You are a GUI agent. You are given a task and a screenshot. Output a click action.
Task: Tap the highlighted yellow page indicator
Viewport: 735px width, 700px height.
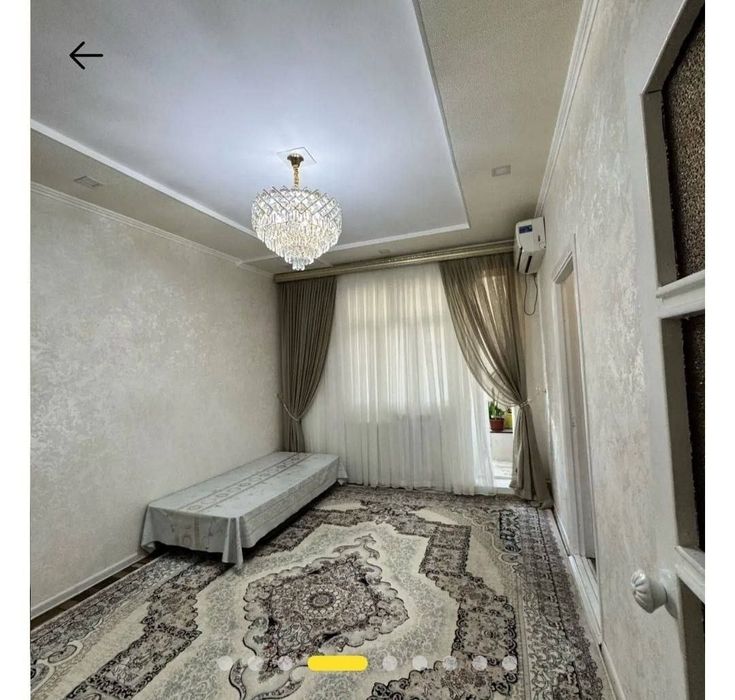tap(337, 663)
